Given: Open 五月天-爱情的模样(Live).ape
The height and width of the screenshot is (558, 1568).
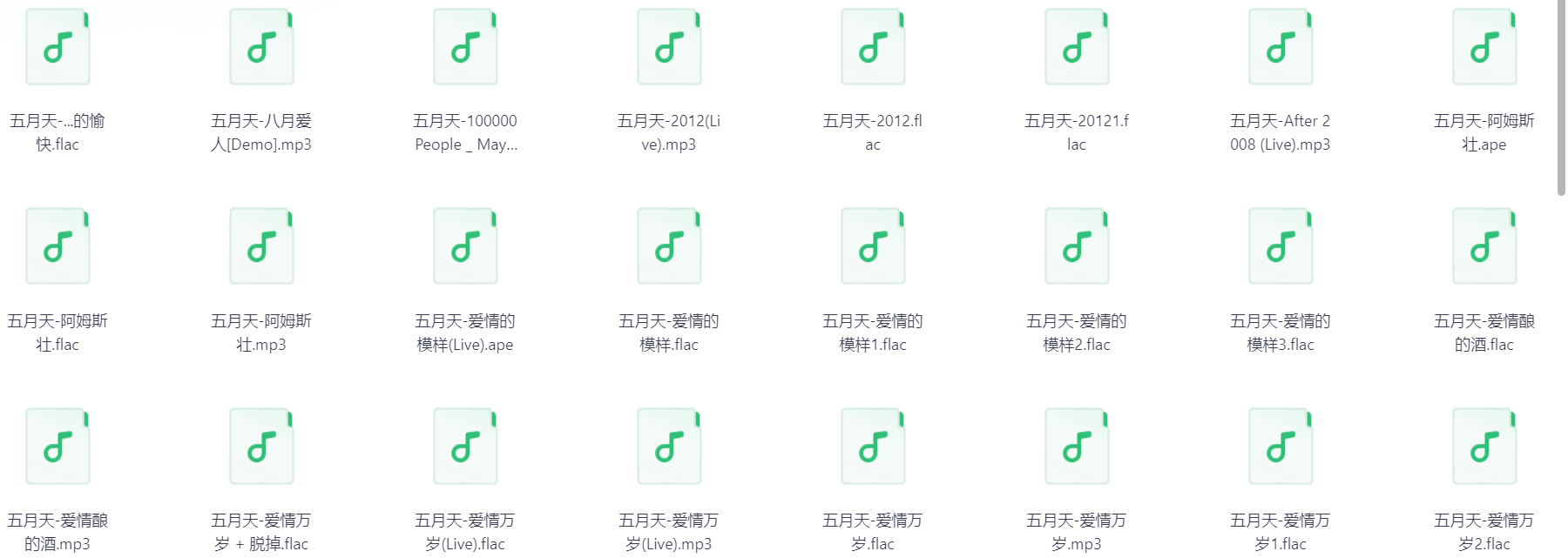Looking at the screenshot, I should pyautogui.click(x=465, y=247).
